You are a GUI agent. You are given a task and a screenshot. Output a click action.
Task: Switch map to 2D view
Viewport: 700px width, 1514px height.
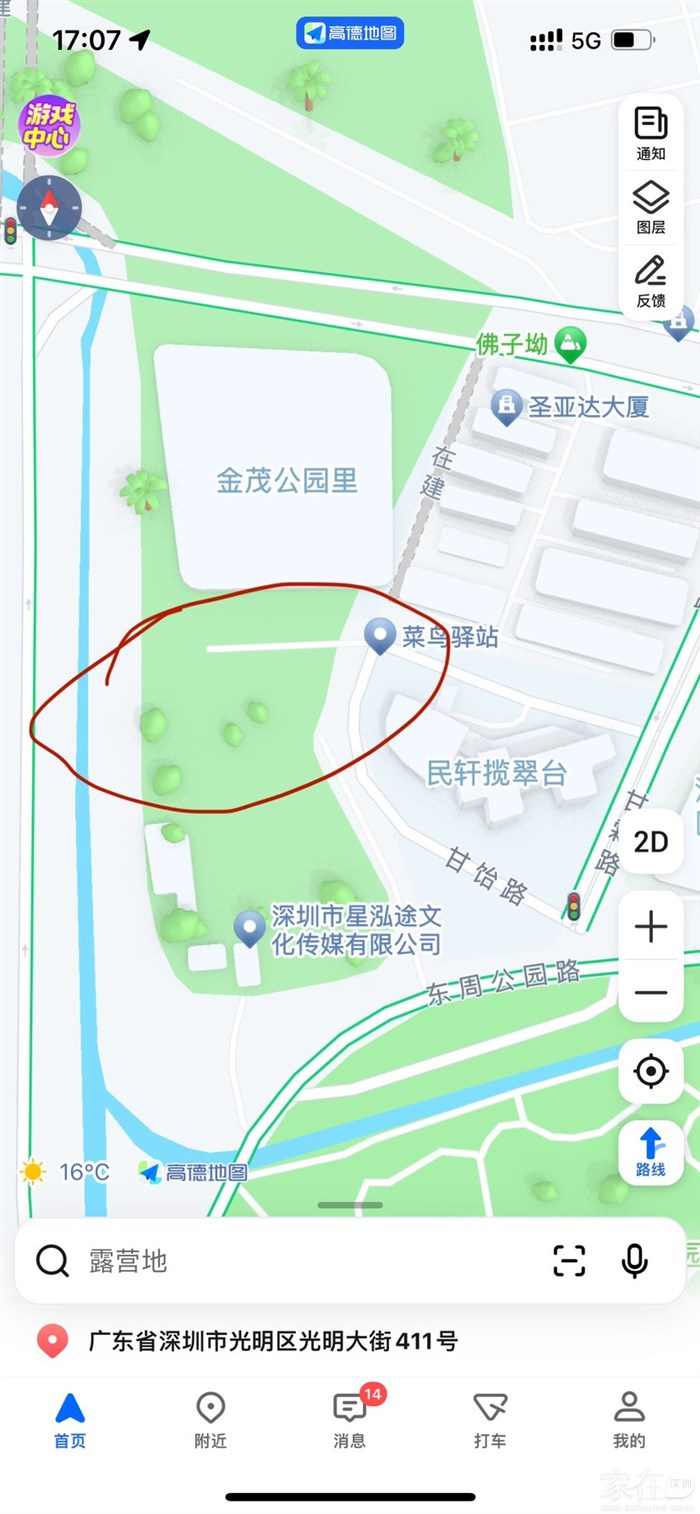(651, 841)
